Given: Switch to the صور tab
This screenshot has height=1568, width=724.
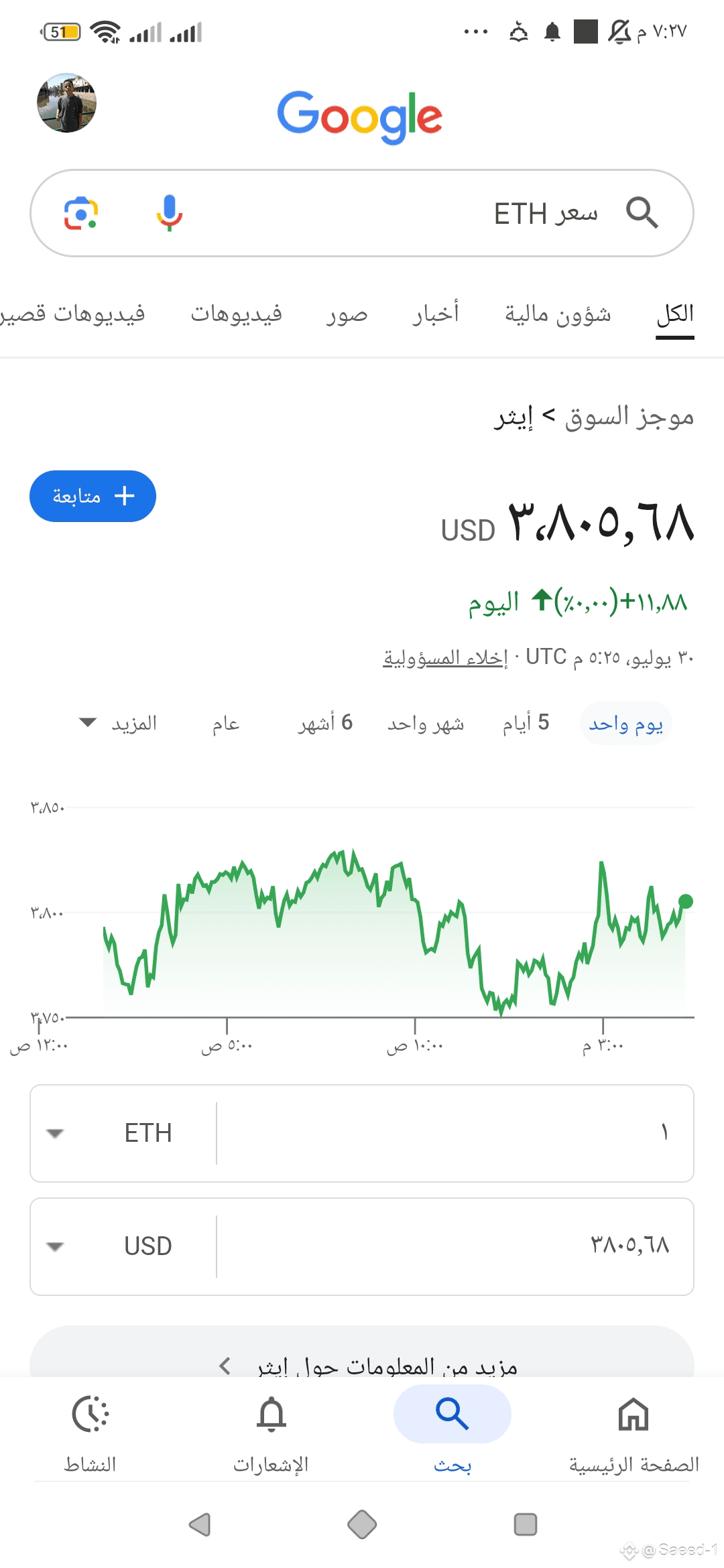Looking at the screenshot, I should [x=347, y=314].
